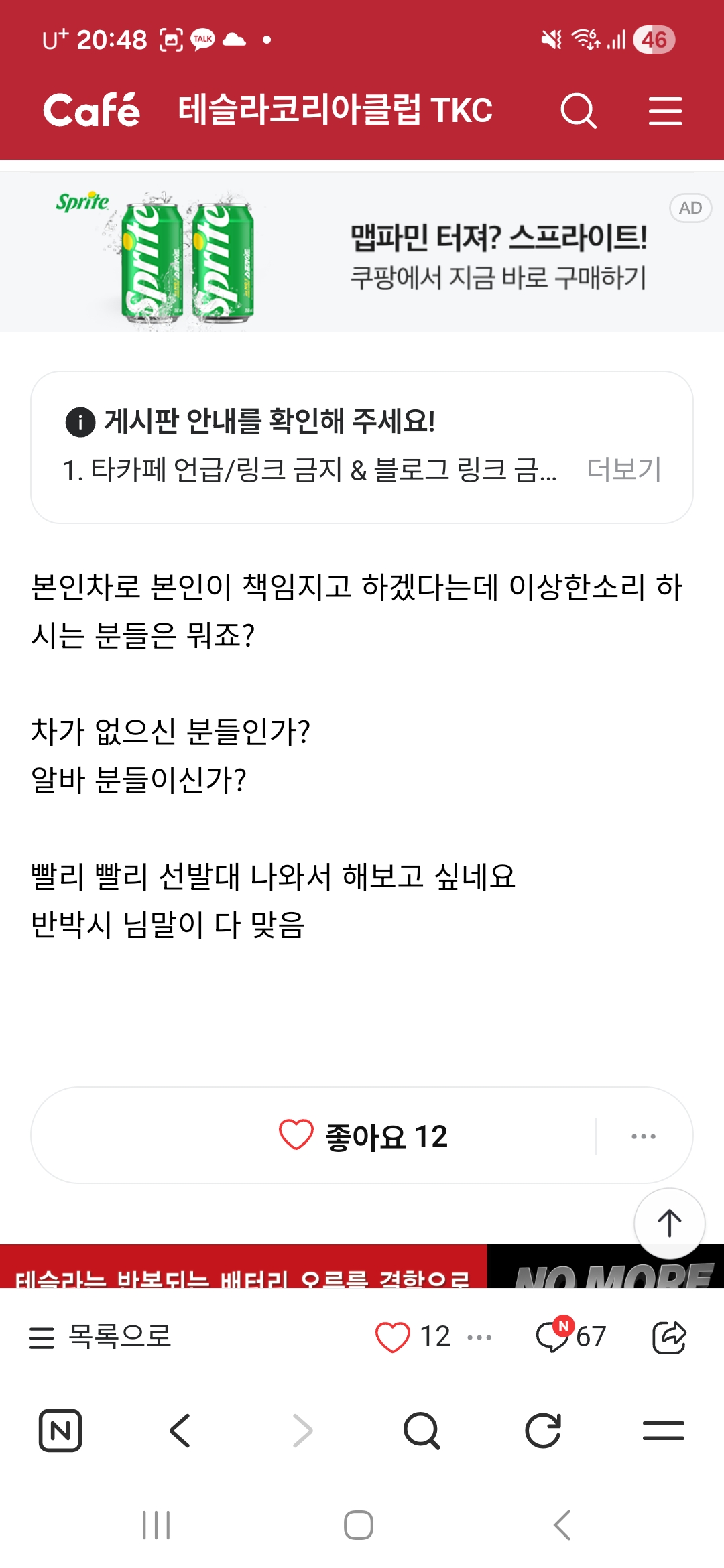724x1568 pixels.
Task: Open more options beside 좋아요 12
Action: click(x=644, y=1136)
